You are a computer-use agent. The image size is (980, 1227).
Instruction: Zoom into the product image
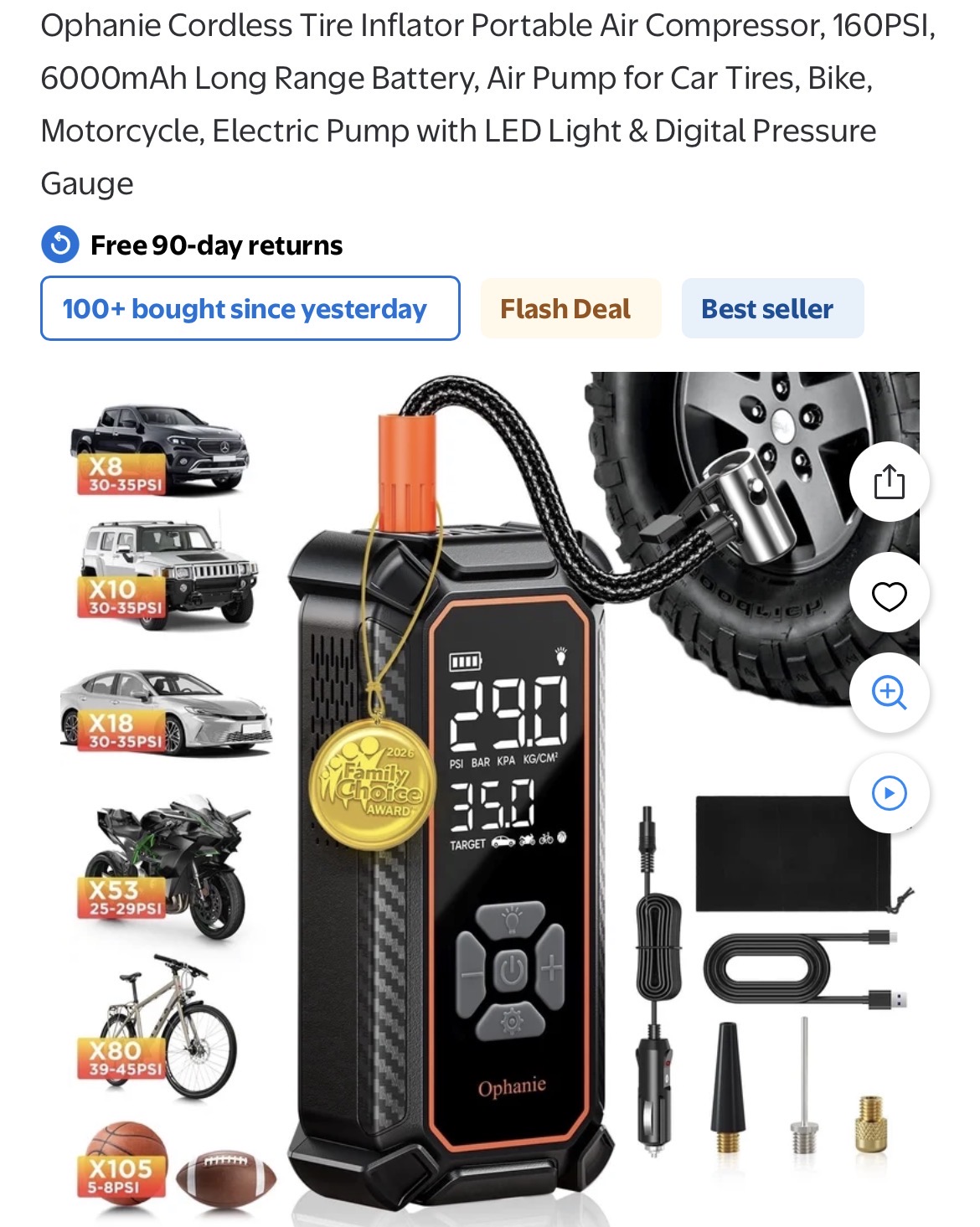(889, 693)
